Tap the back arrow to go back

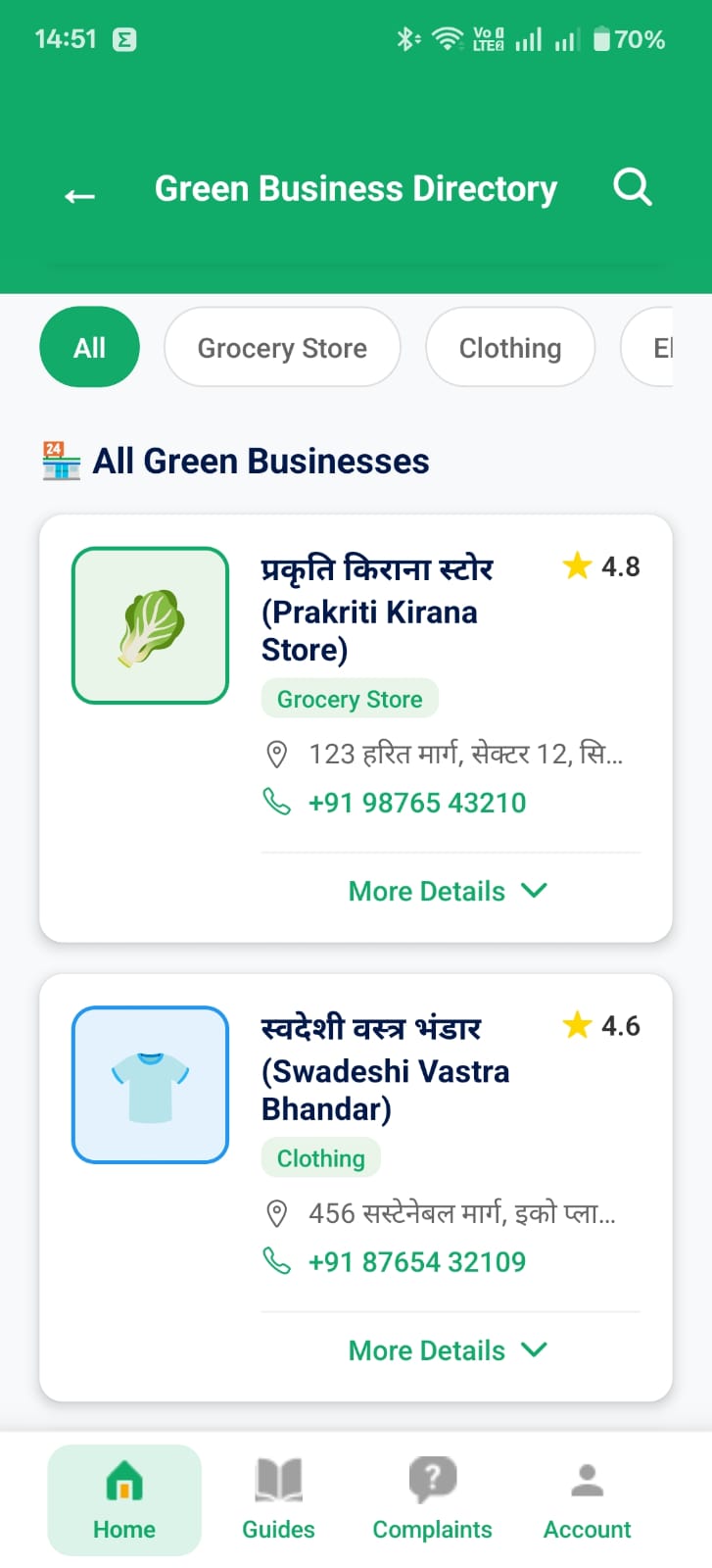coord(78,194)
